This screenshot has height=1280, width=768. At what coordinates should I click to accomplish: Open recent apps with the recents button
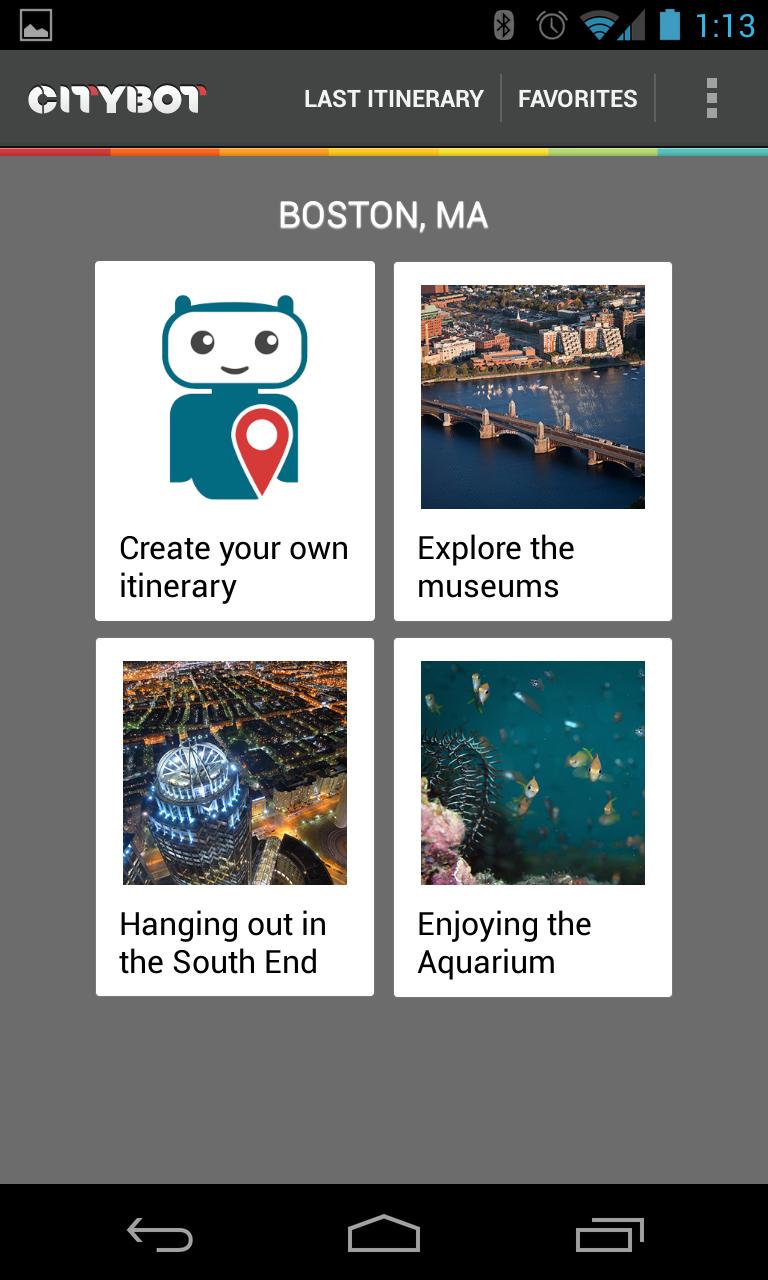click(610, 1235)
